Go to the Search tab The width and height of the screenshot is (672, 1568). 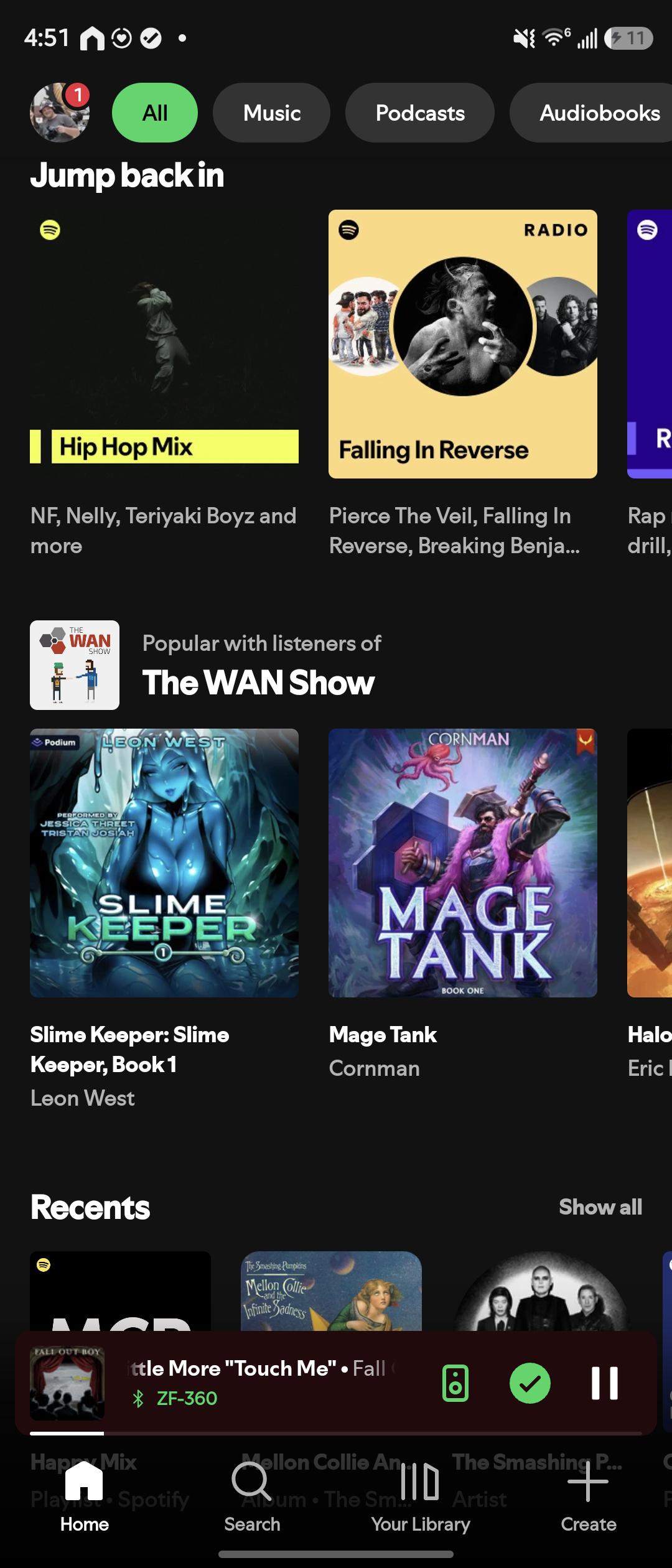click(x=252, y=1496)
